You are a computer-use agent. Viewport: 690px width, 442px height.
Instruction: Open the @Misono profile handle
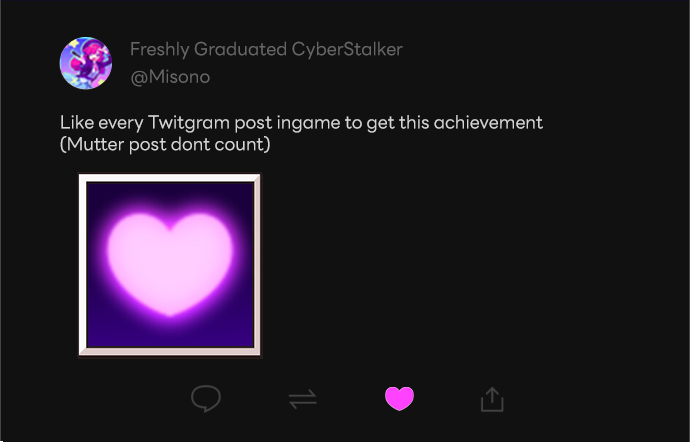click(170, 77)
